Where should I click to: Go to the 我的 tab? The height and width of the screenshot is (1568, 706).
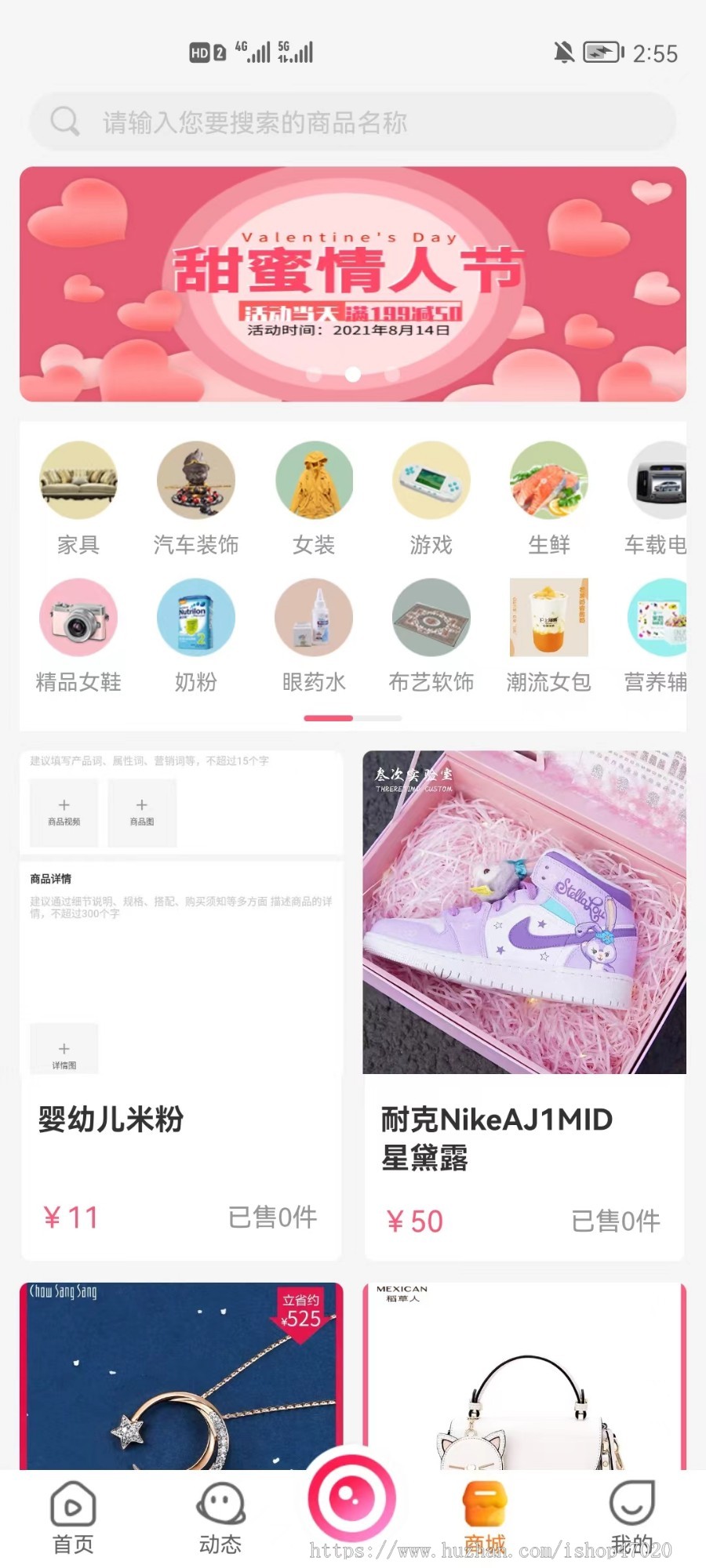[x=632, y=1519]
